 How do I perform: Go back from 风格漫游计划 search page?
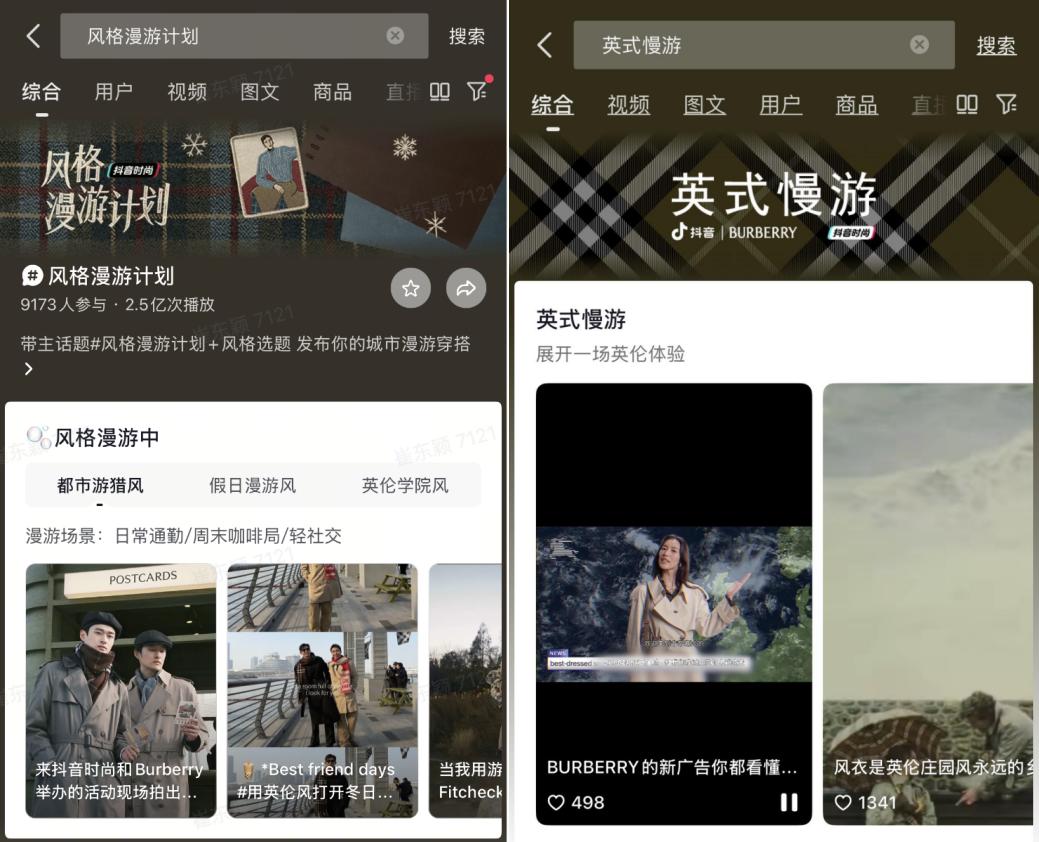[x=33, y=36]
